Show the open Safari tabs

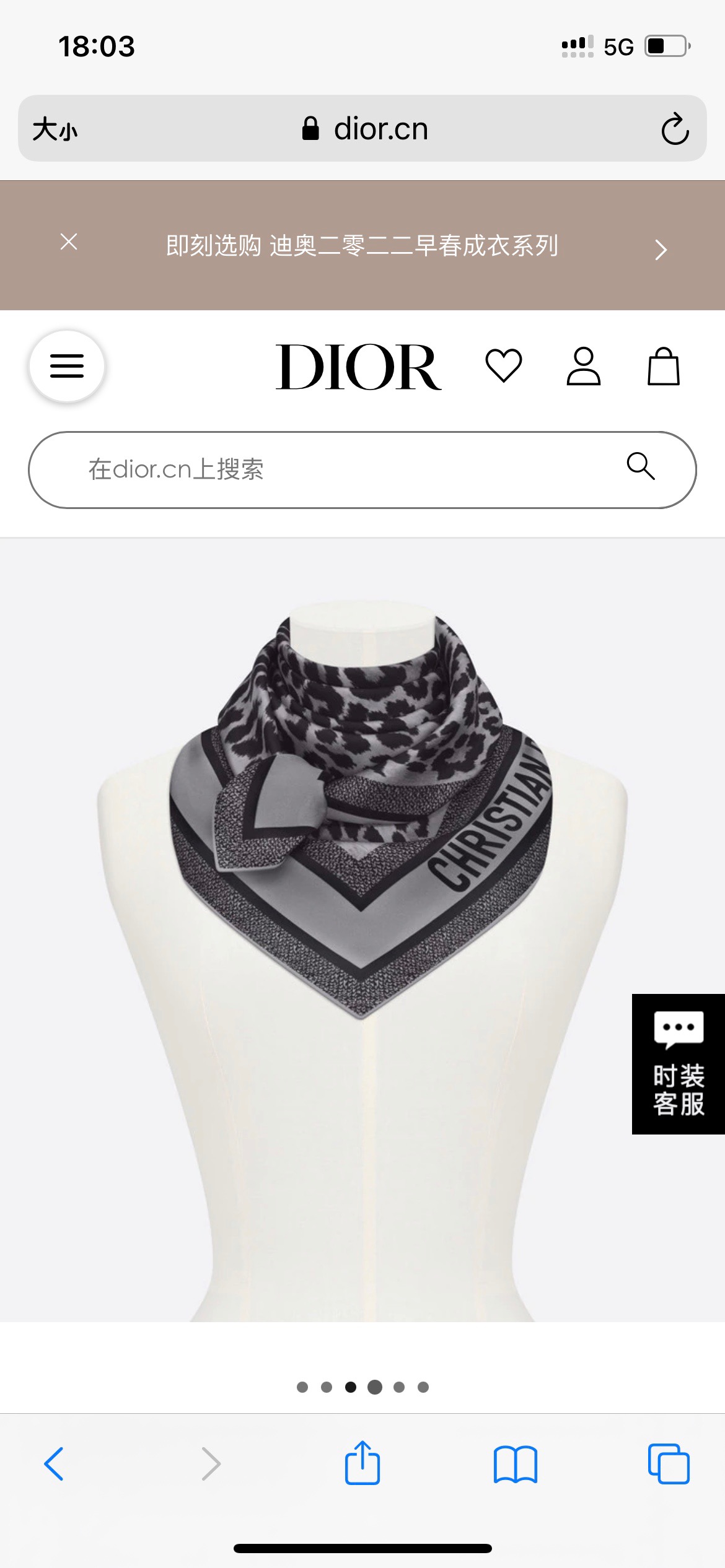tap(668, 1464)
